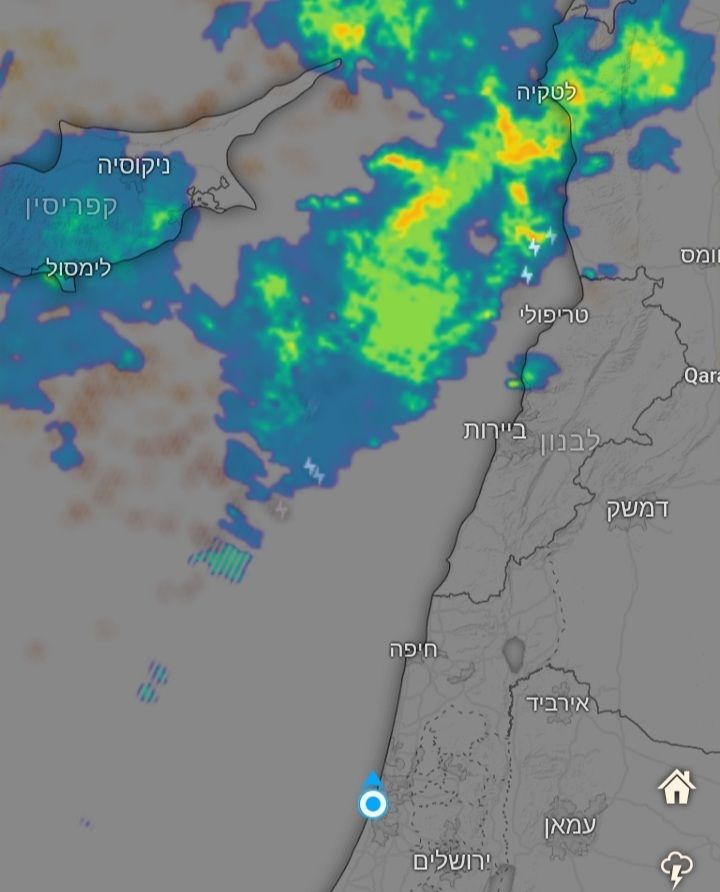Open the thunderstorm cloud icon
The image size is (720, 892).
pyautogui.click(x=678, y=867)
